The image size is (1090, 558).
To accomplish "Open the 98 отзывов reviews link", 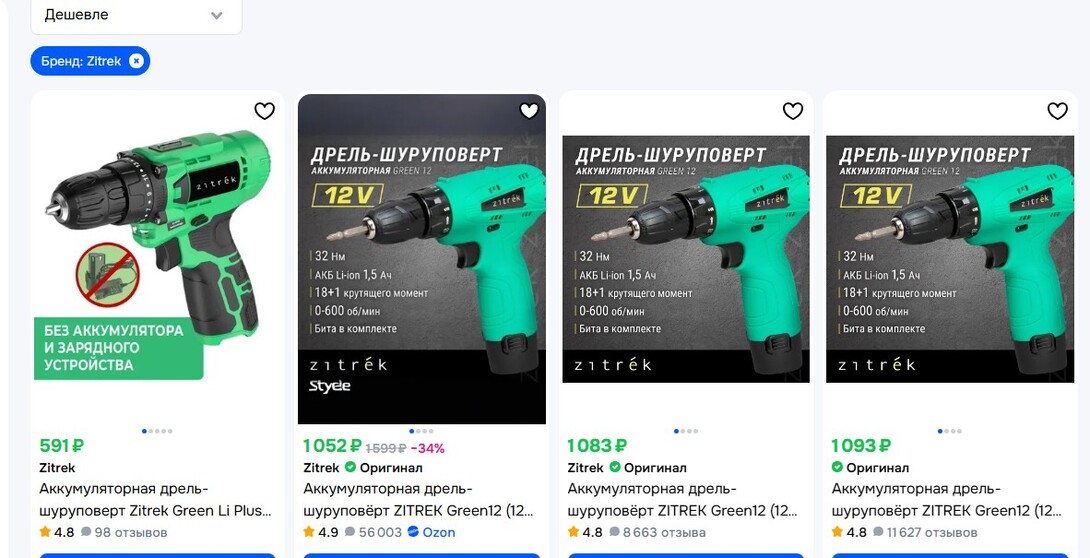I will pos(130,533).
